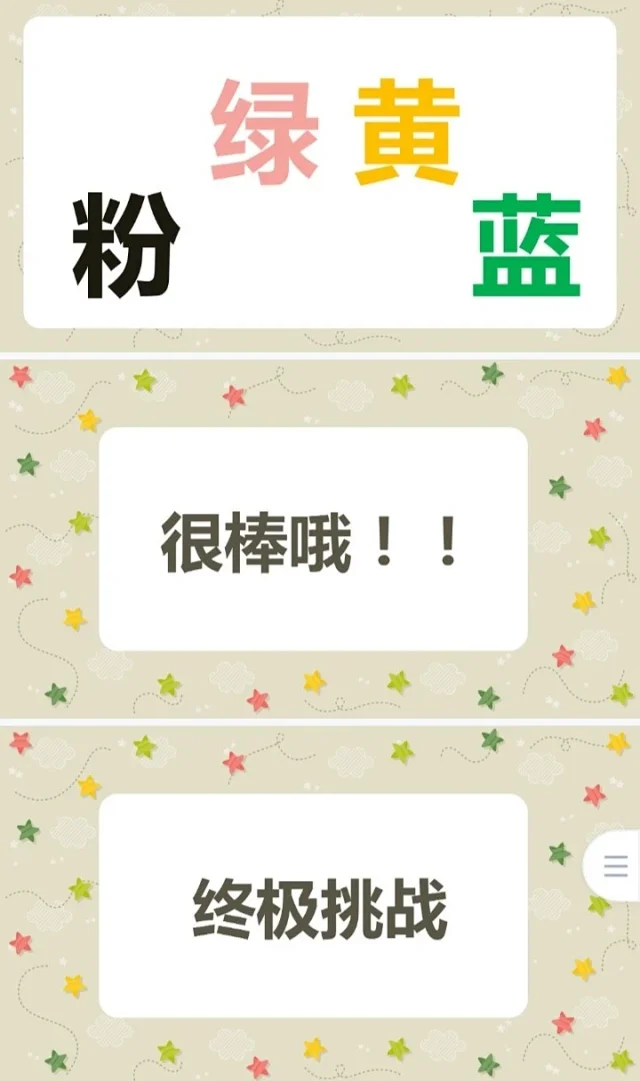Open the floating side menu handle
The height and width of the screenshot is (1081, 640).
[x=615, y=866]
